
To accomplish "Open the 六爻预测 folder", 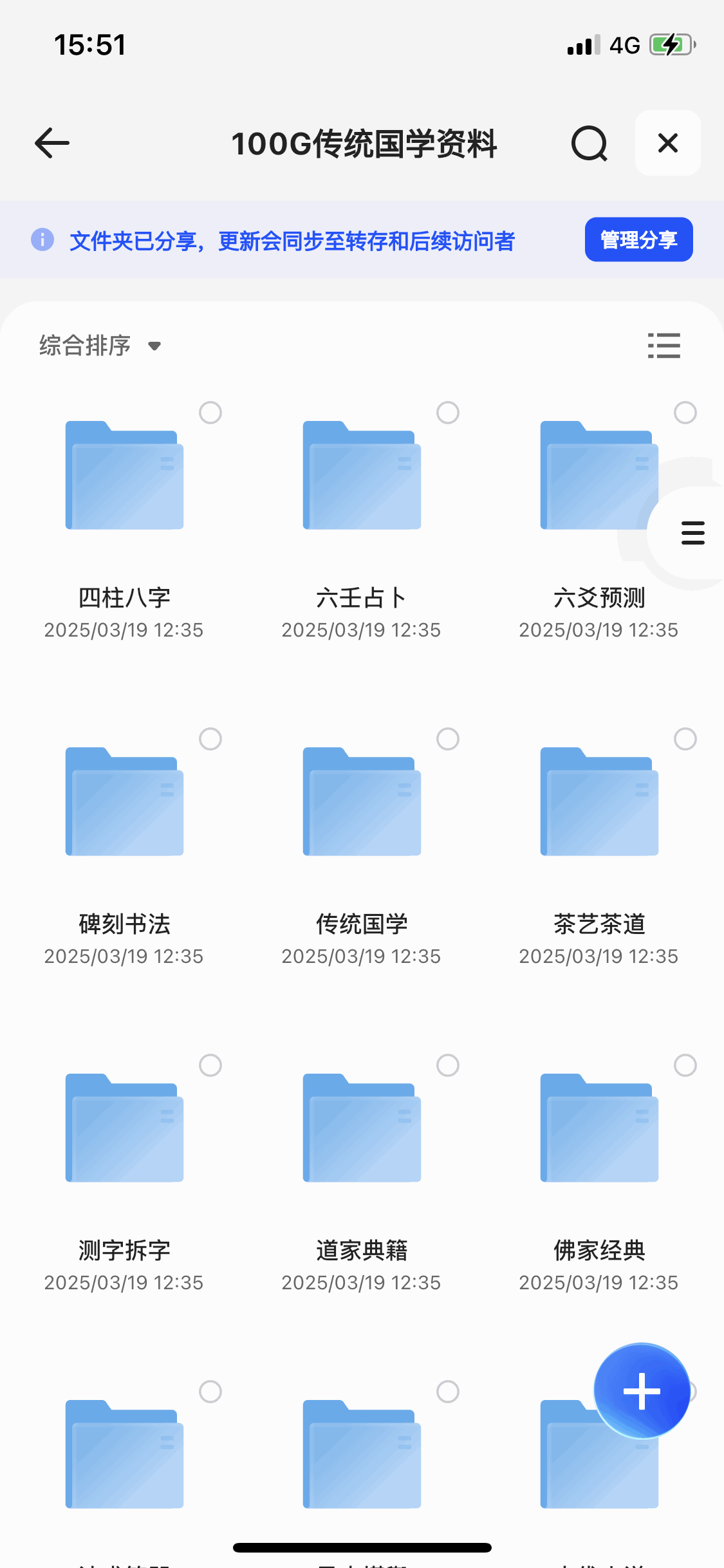I will pos(599,476).
